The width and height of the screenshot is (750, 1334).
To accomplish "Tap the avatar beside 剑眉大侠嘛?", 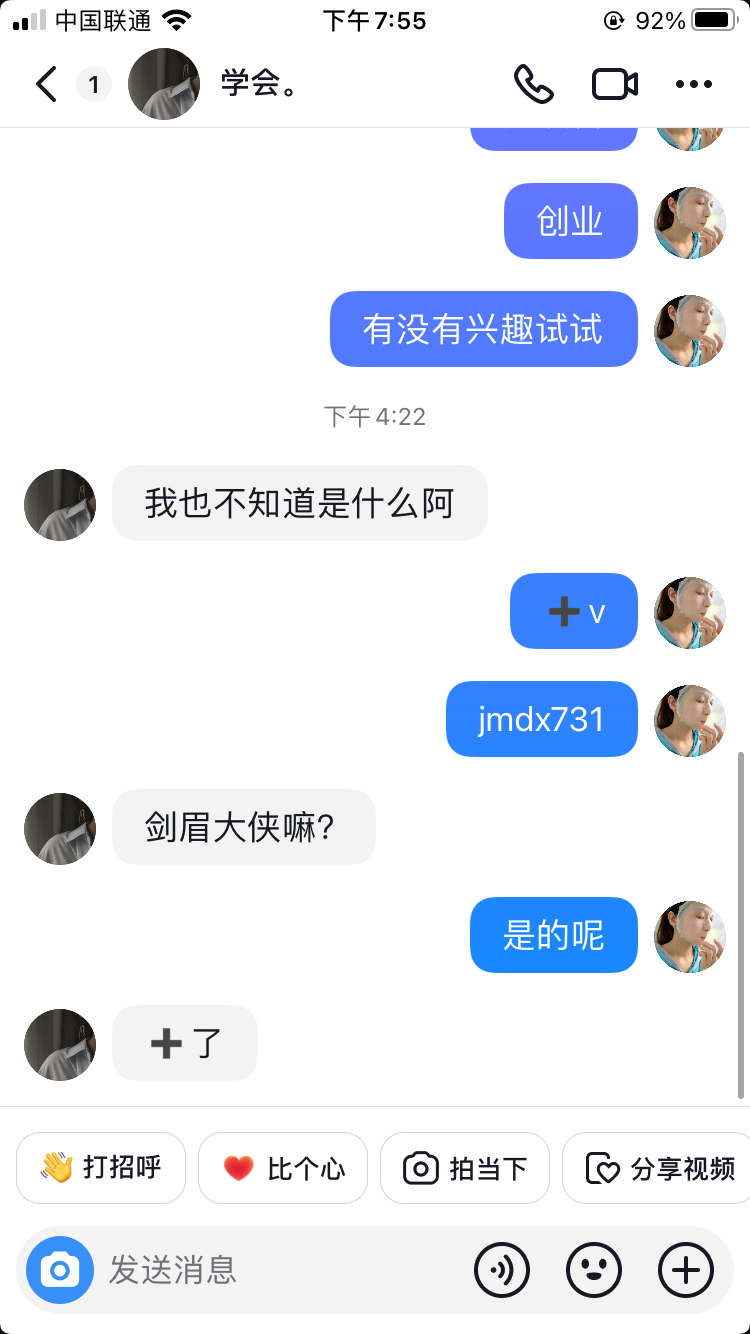I will [x=60, y=829].
